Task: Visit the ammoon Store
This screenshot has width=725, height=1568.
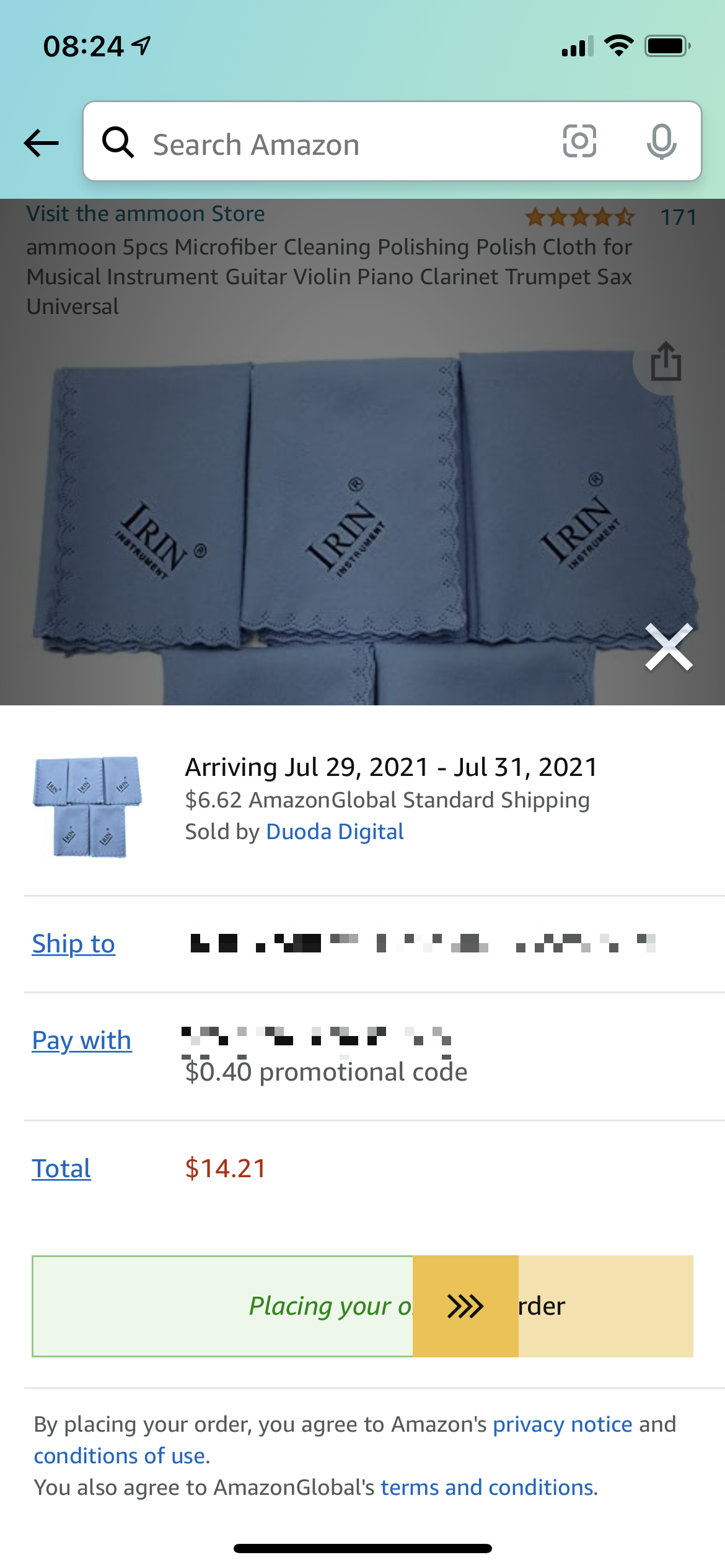Action: [146, 214]
